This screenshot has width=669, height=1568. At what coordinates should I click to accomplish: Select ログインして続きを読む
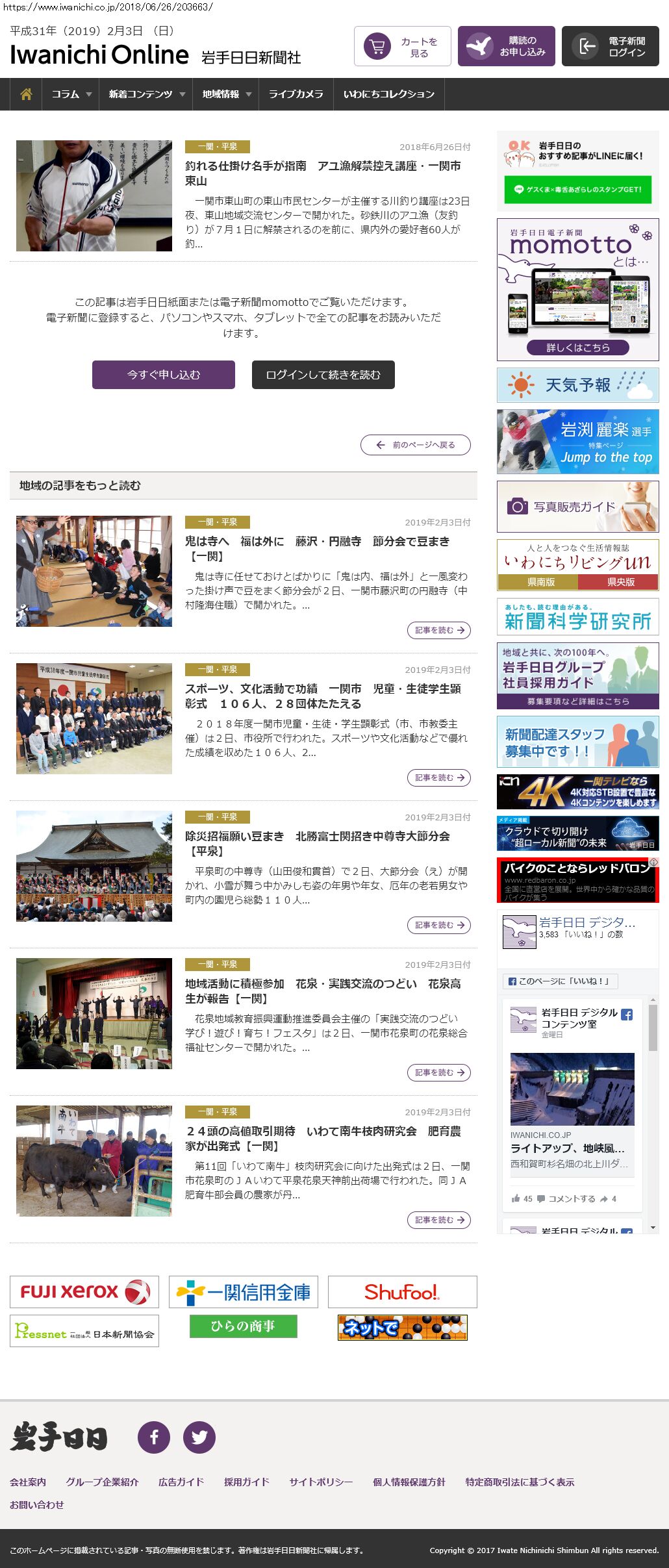pyautogui.click(x=323, y=375)
